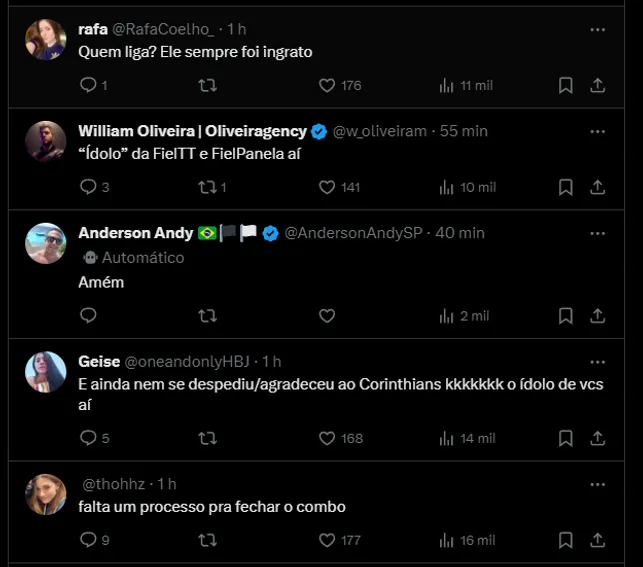Bookmark rafa's reply
This screenshot has height=567, width=643.
[565, 86]
